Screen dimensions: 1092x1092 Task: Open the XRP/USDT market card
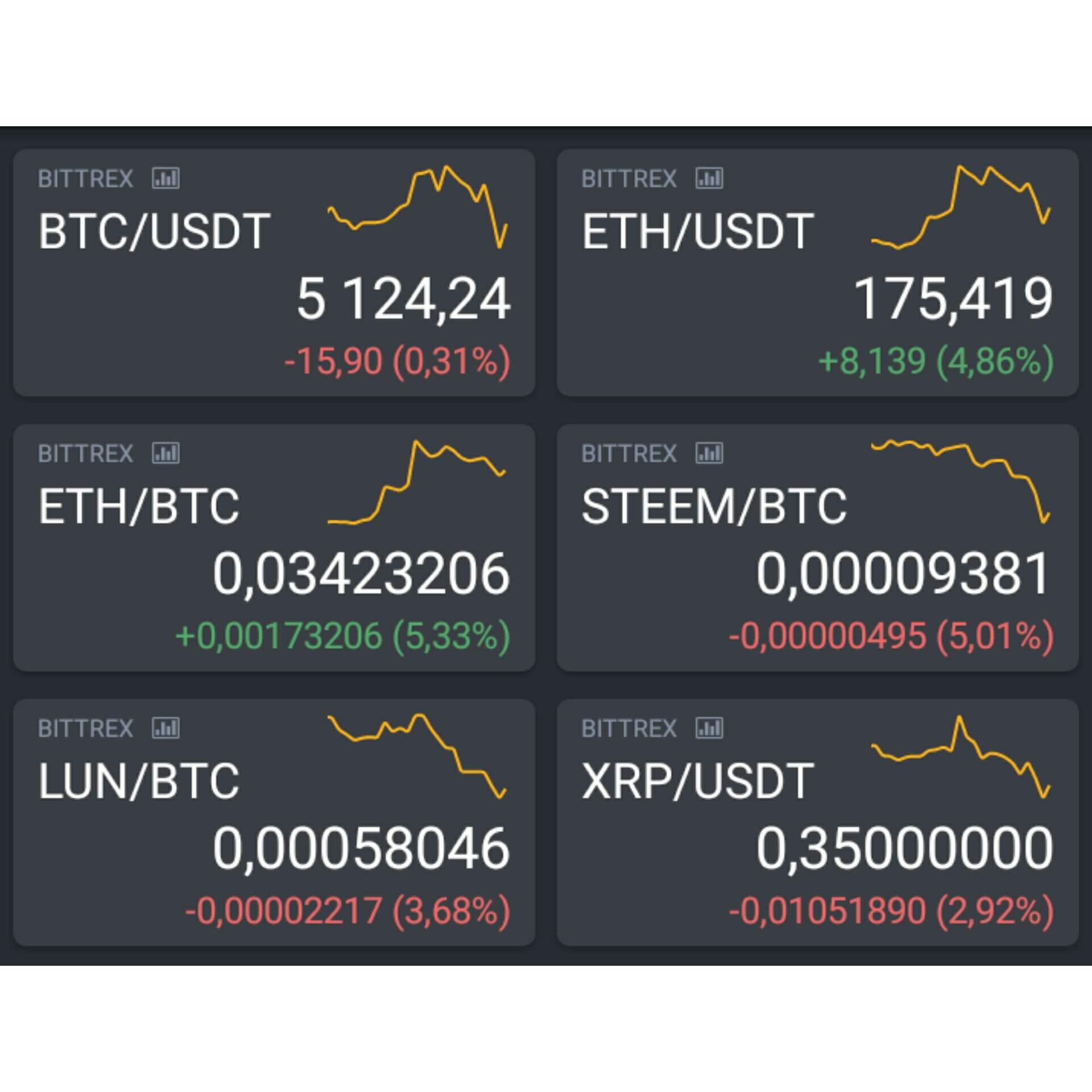817,822
